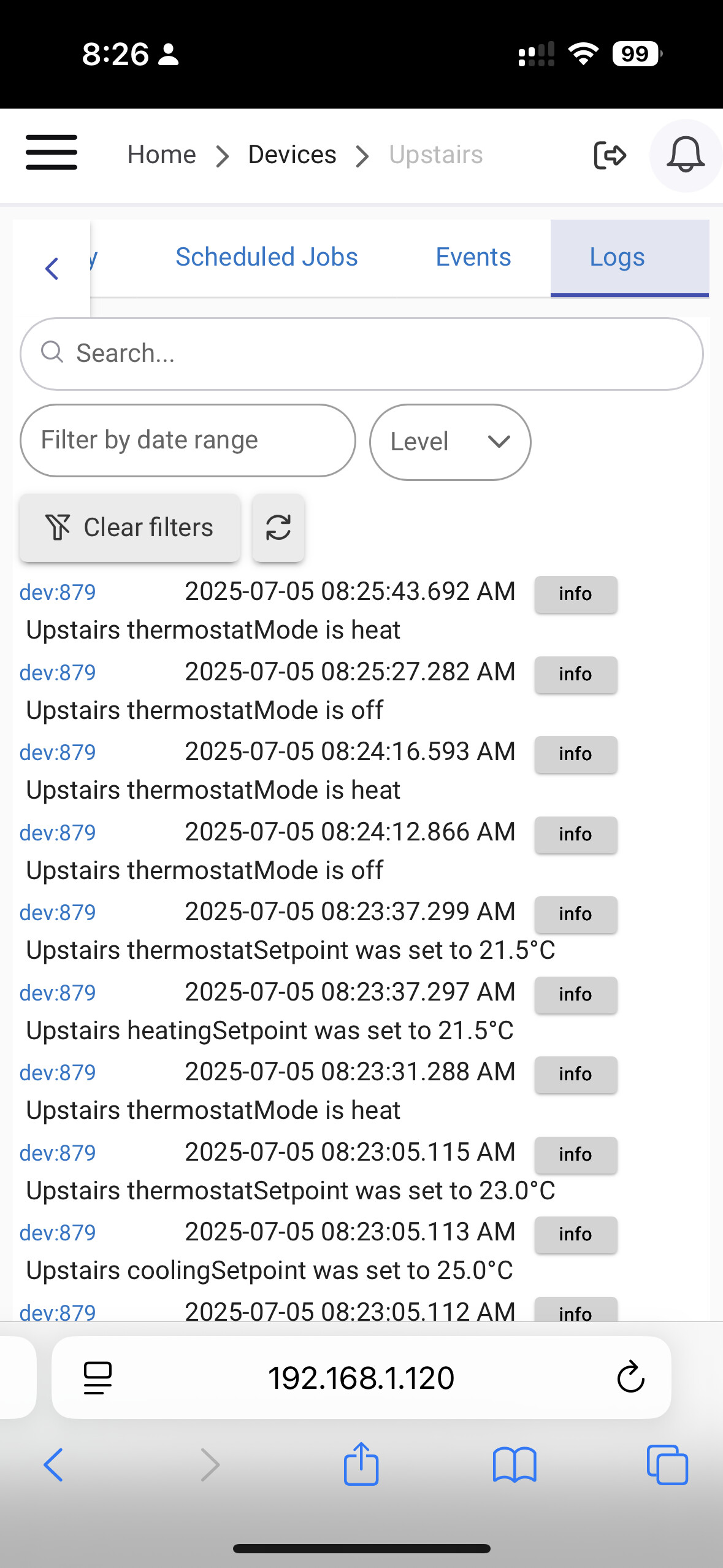
Task: Focus the log Search field
Action: tap(361, 353)
